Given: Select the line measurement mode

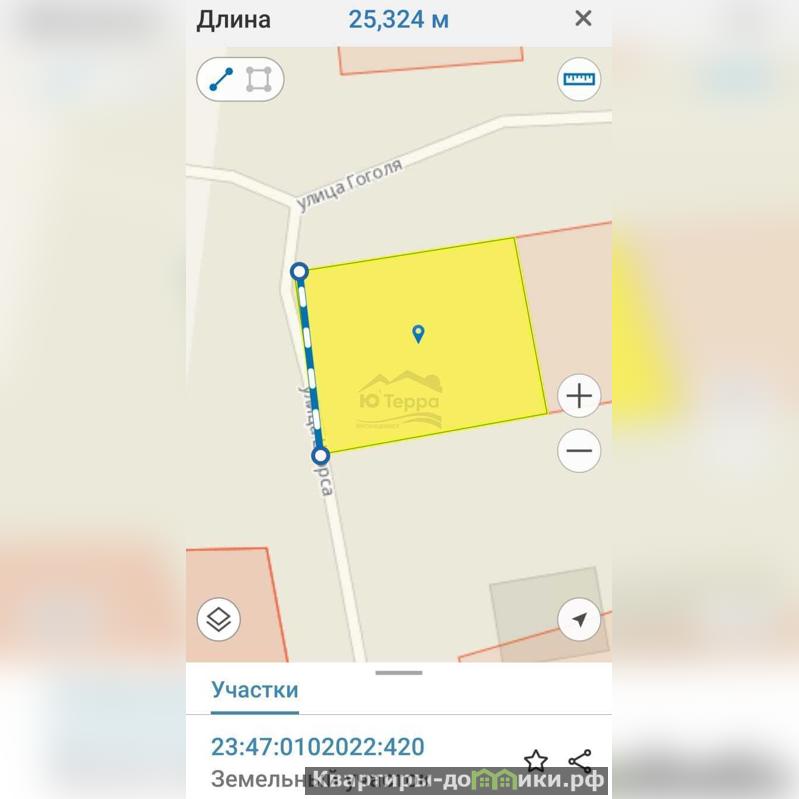Looking at the screenshot, I should [222, 80].
